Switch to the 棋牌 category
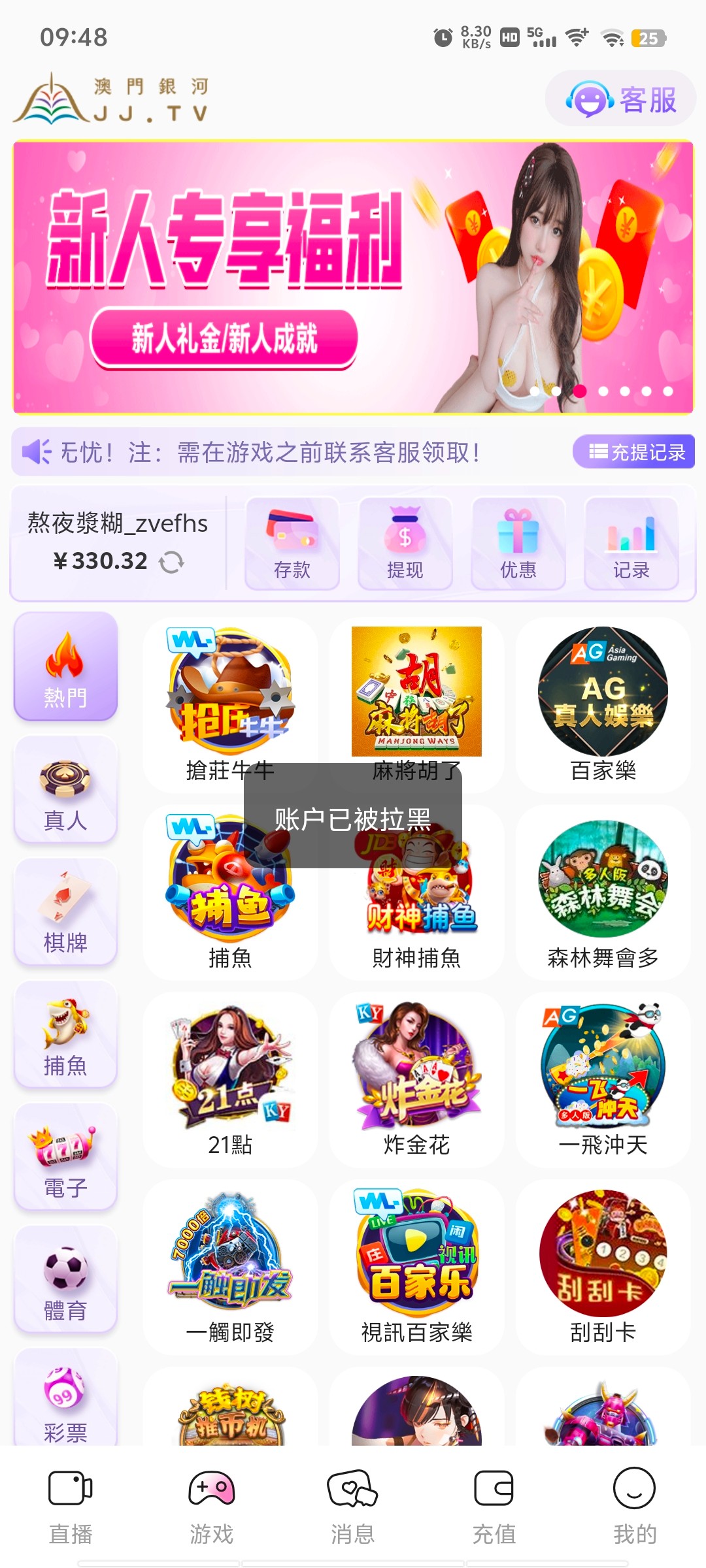This screenshot has width=706, height=1568. pyautogui.click(x=65, y=912)
